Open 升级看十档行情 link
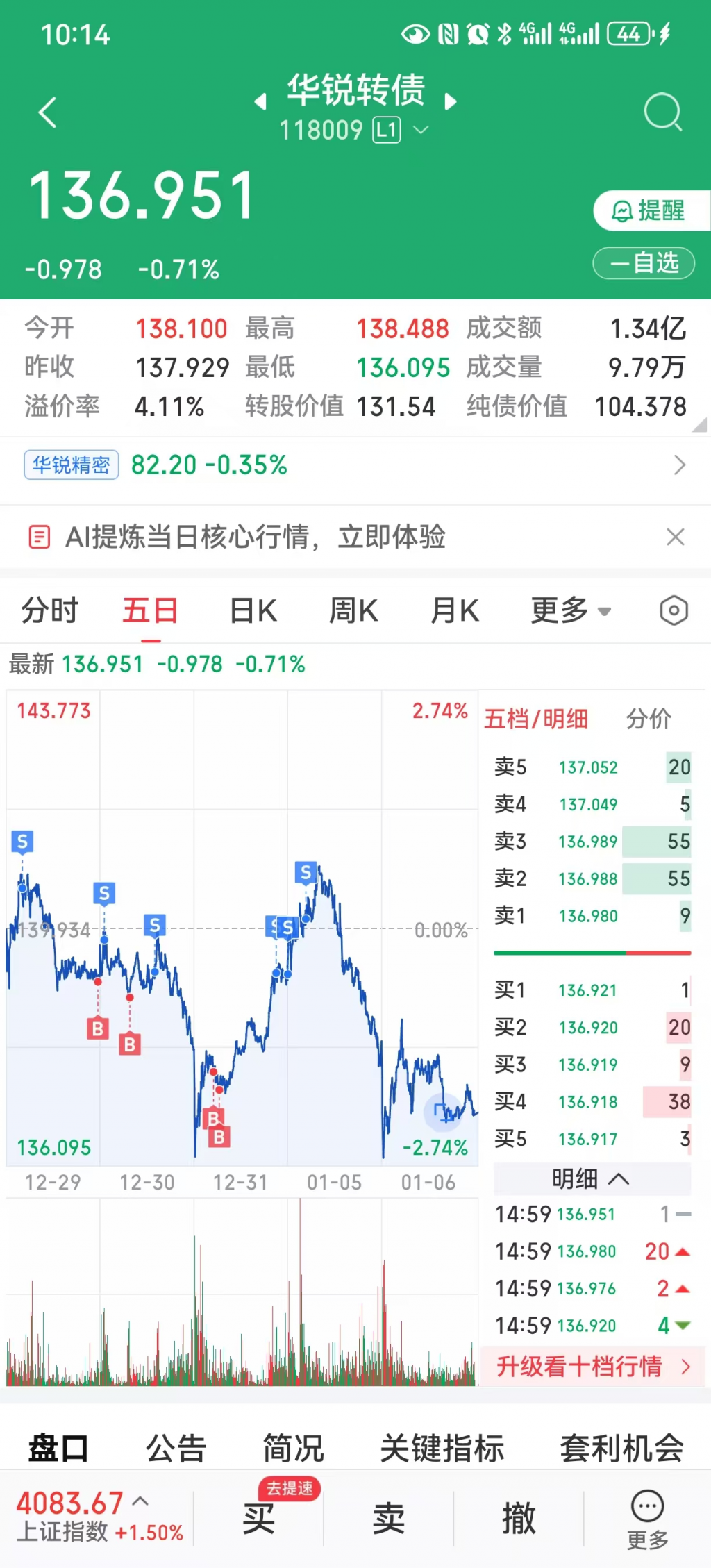Viewport: 711px width, 1568px height. [592, 1367]
